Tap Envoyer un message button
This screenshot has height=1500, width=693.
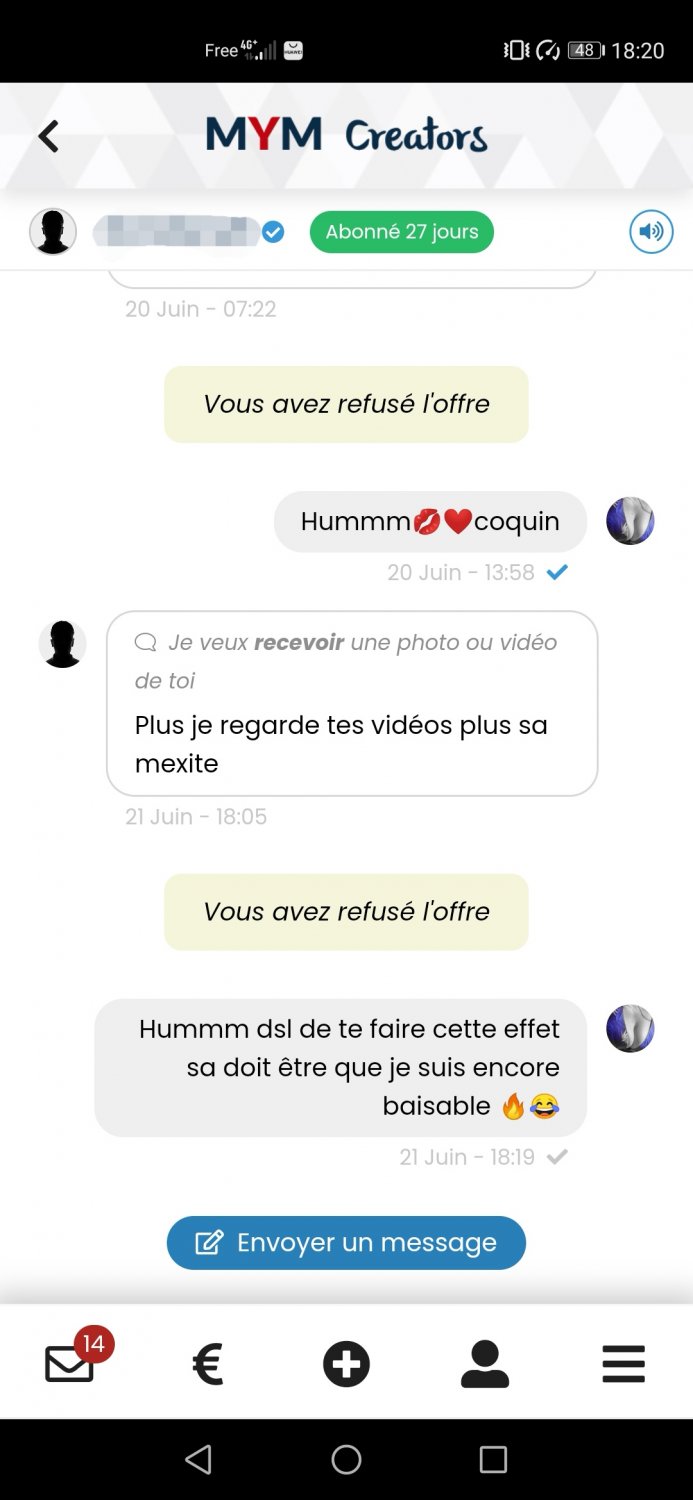click(346, 1243)
